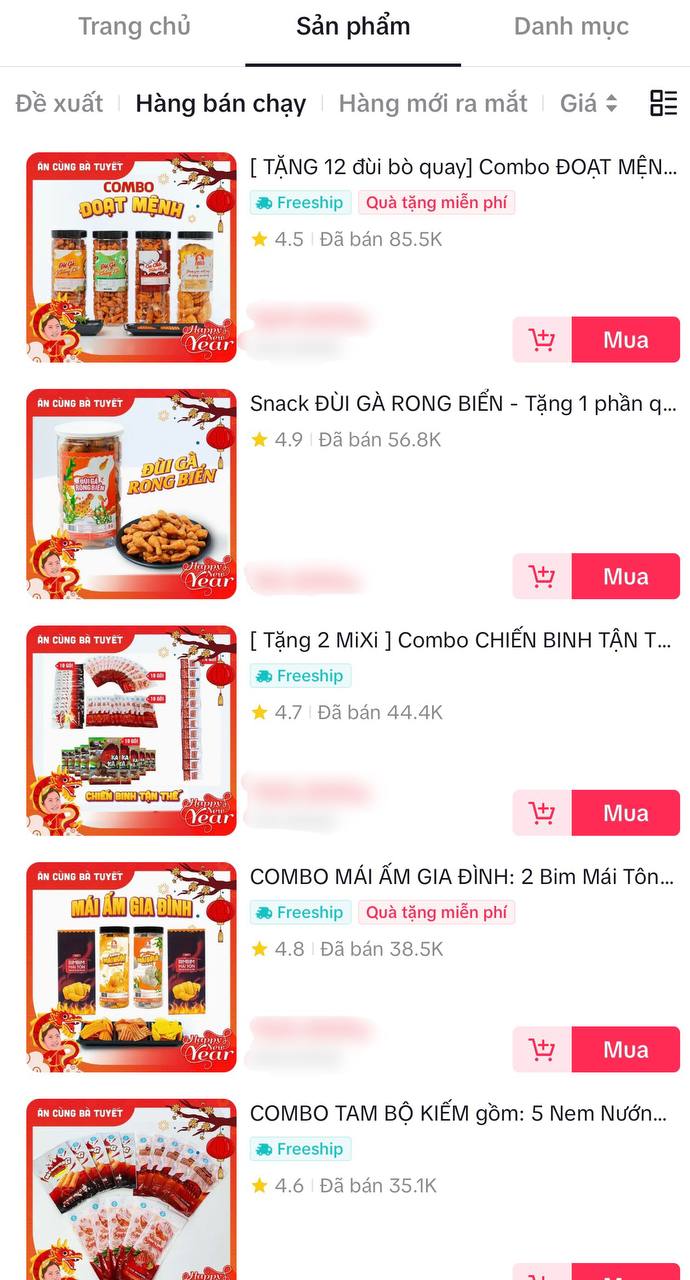Image resolution: width=690 pixels, height=1280 pixels.
Task: Open the Danh mục tab
Action: click(x=571, y=27)
